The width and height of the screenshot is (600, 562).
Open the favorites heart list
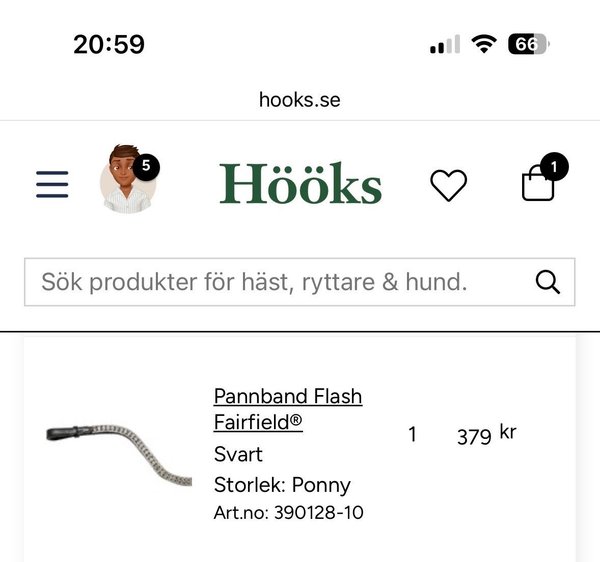[448, 185]
